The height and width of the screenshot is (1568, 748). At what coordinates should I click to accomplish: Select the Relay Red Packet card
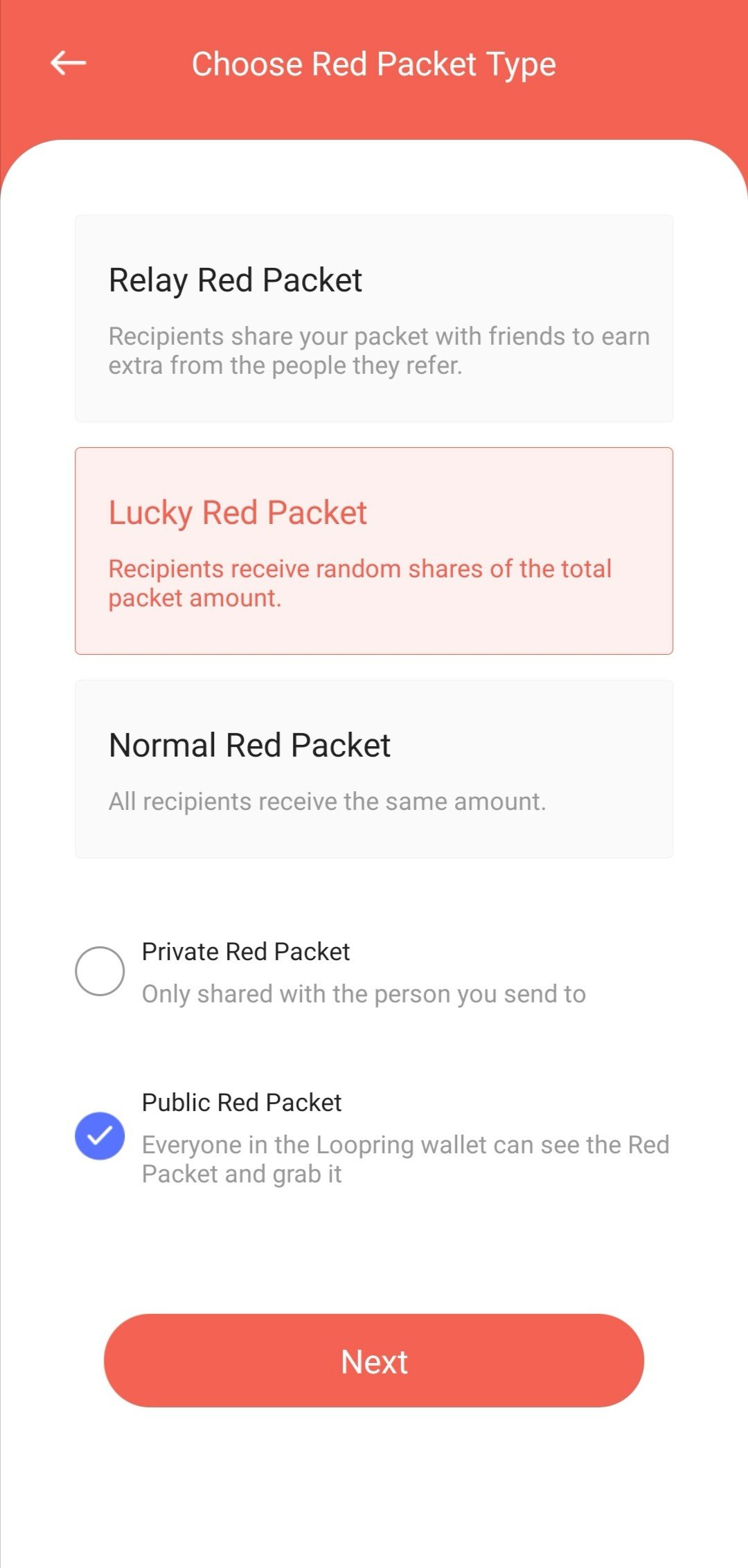pyautogui.click(x=374, y=318)
